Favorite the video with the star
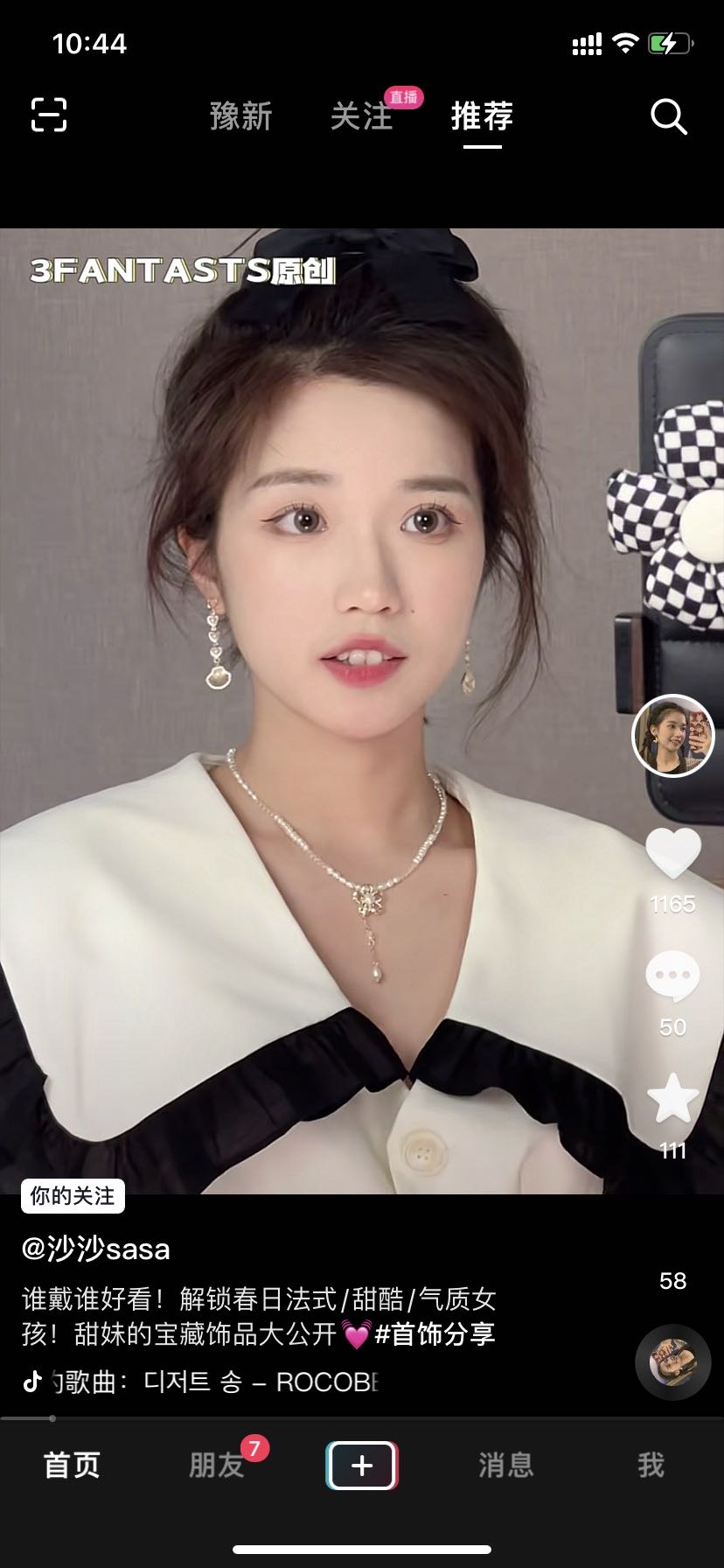Image resolution: width=724 pixels, height=1568 pixels. pos(672,1099)
